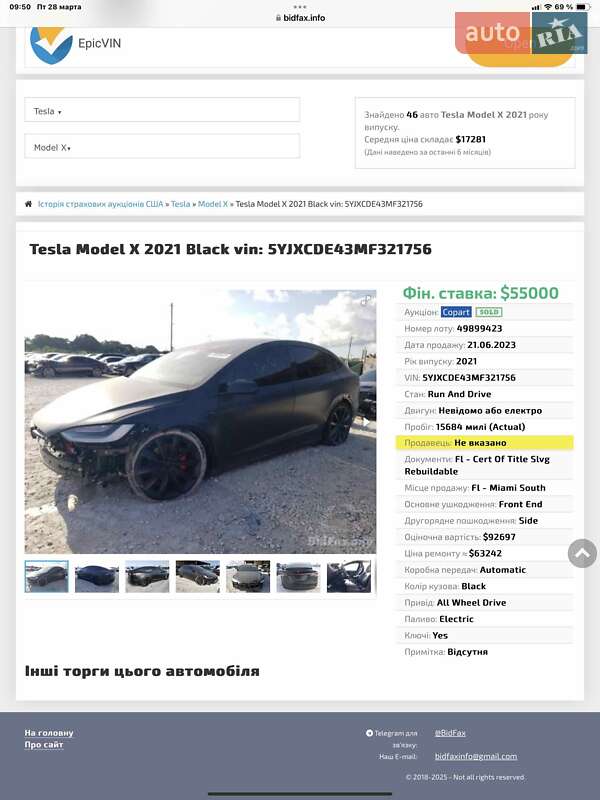Viewport: 600px width, 800px height.
Task: Open the Tesla make dropdown
Action: pos(161,111)
